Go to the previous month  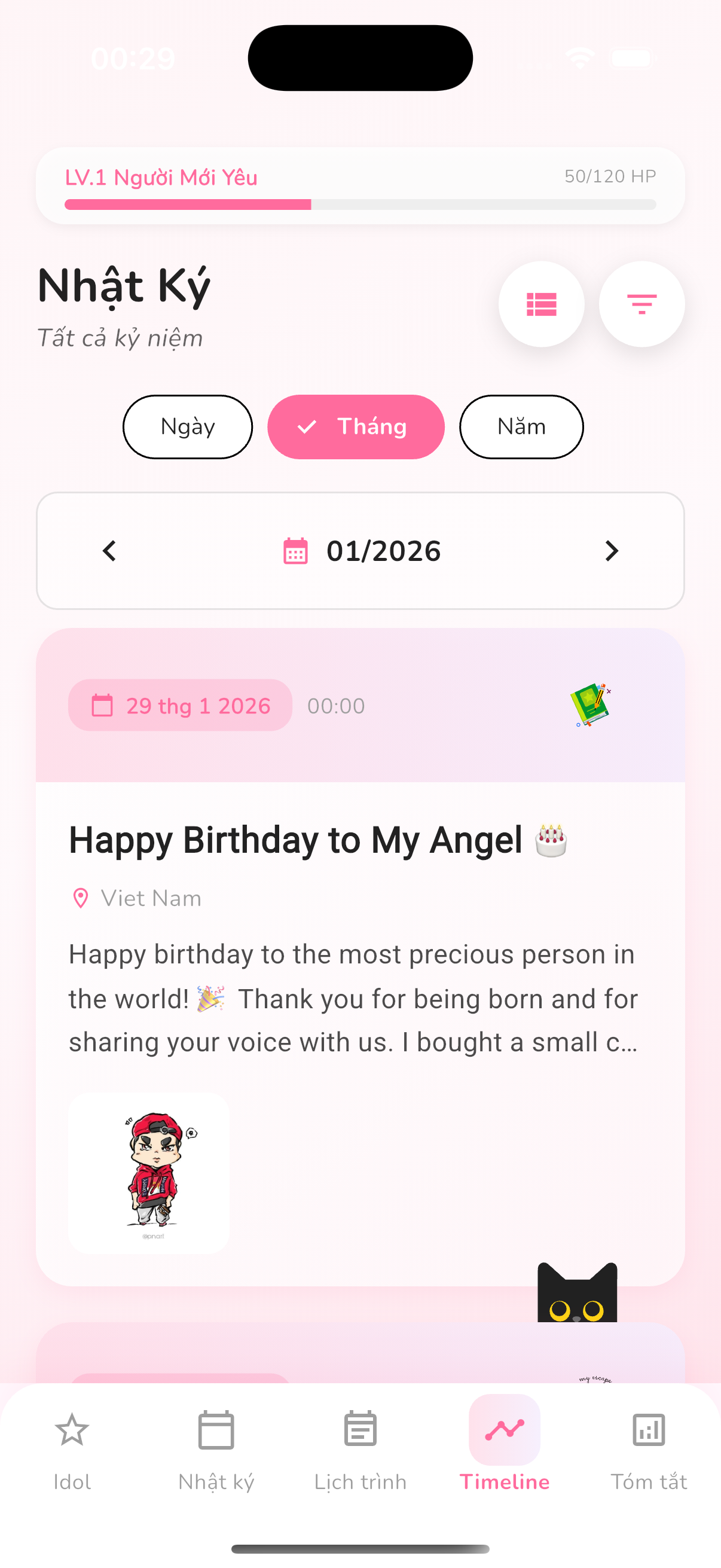coord(109,551)
